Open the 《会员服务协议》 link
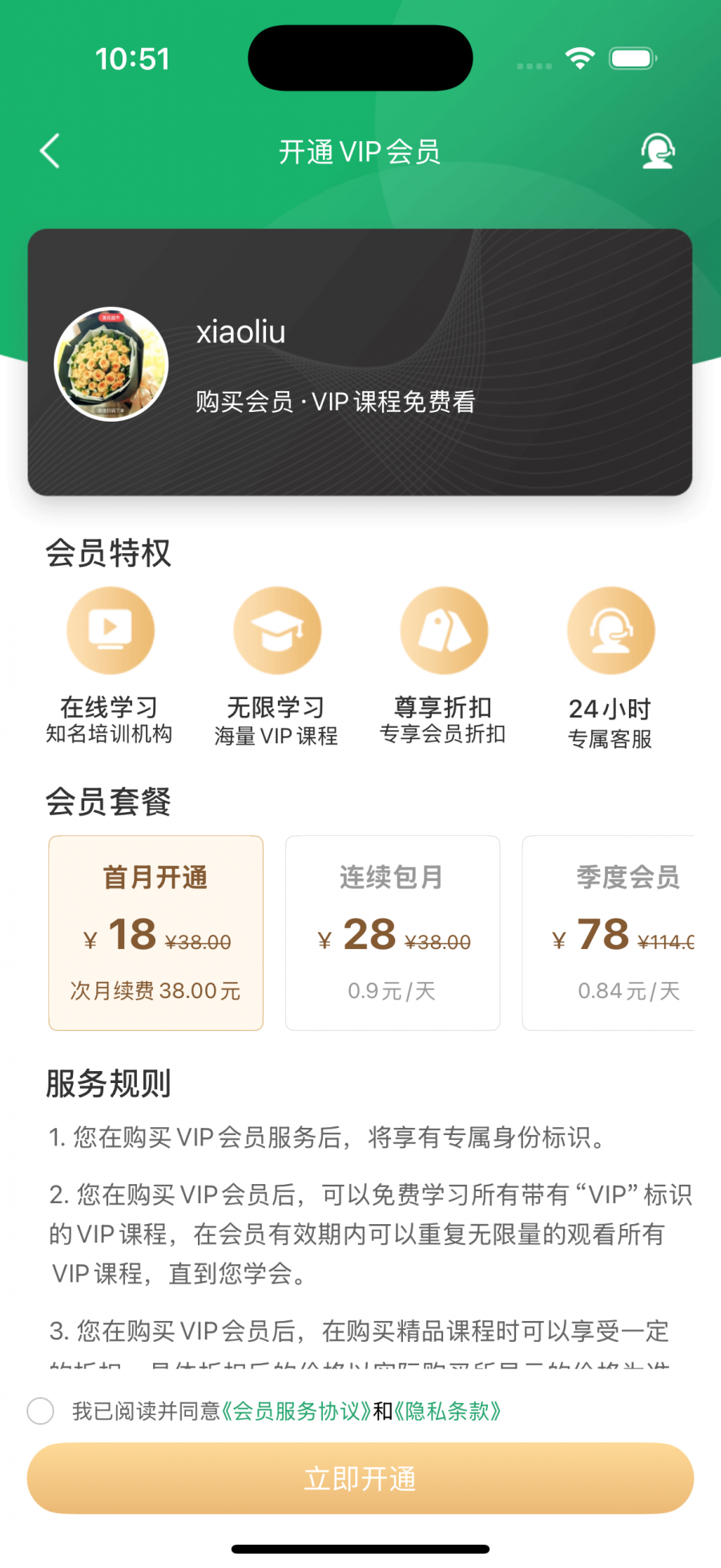The width and height of the screenshot is (721, 1568). point(296,1411)
